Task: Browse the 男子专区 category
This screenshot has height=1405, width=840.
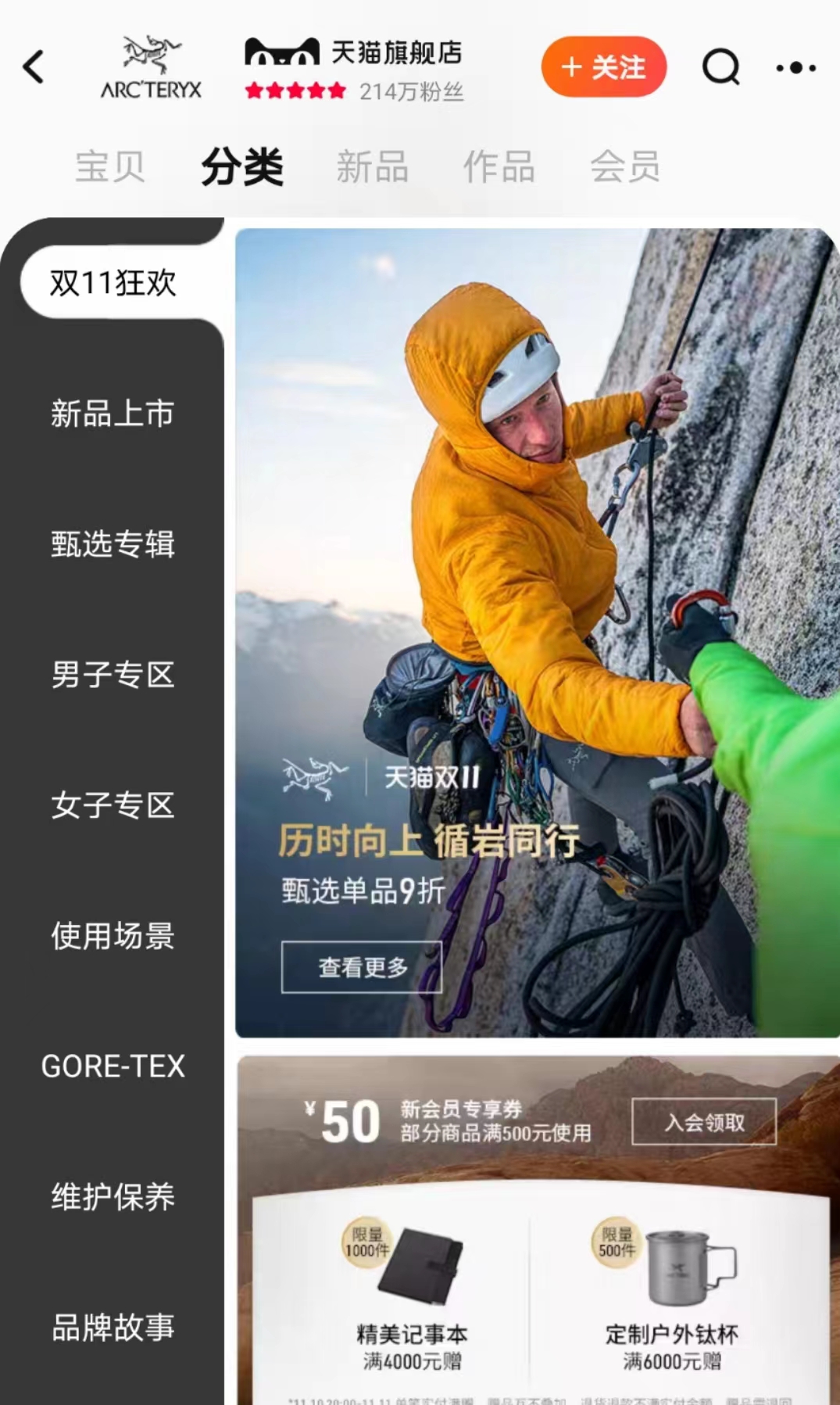Action: tap(113, 674)
